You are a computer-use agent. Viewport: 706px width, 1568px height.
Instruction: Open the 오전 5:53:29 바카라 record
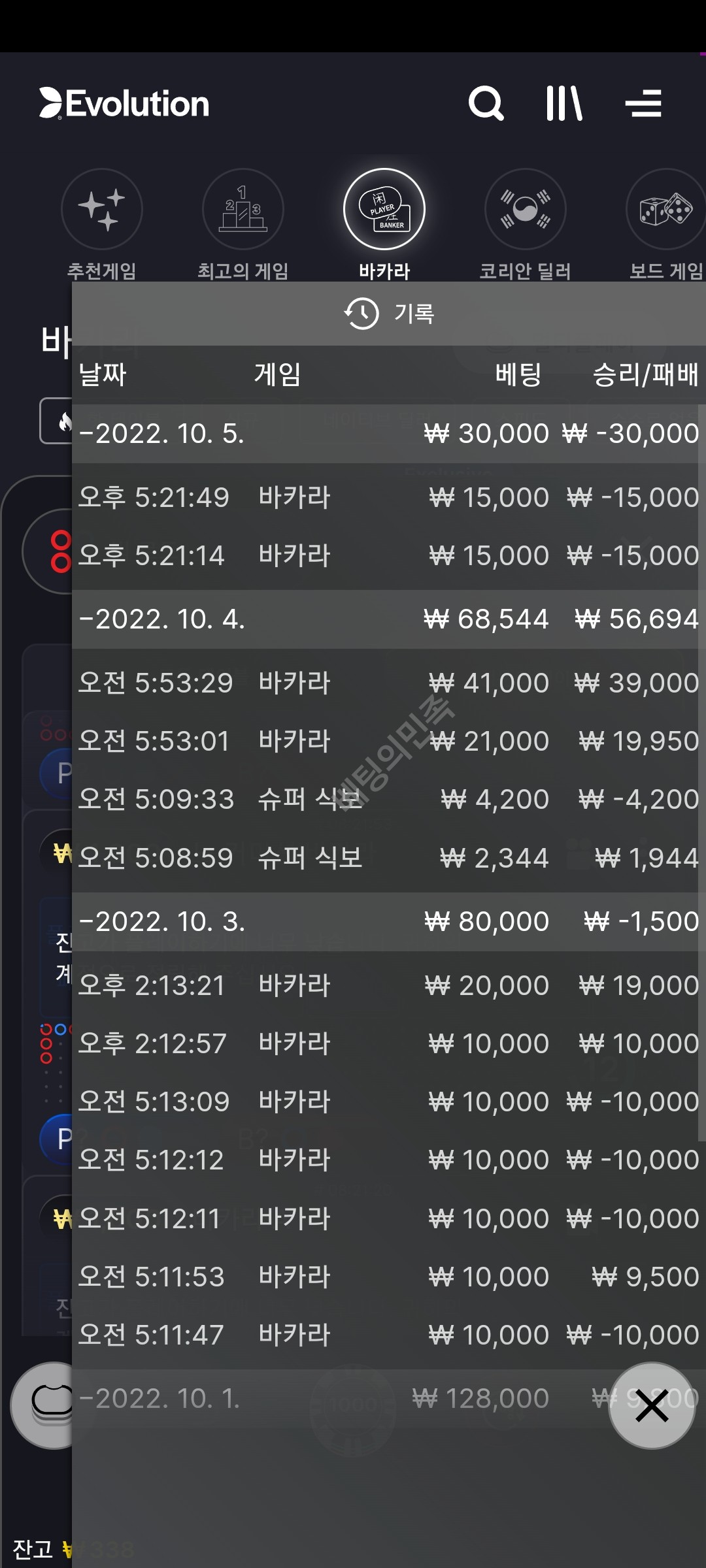[x=386, y=683]
